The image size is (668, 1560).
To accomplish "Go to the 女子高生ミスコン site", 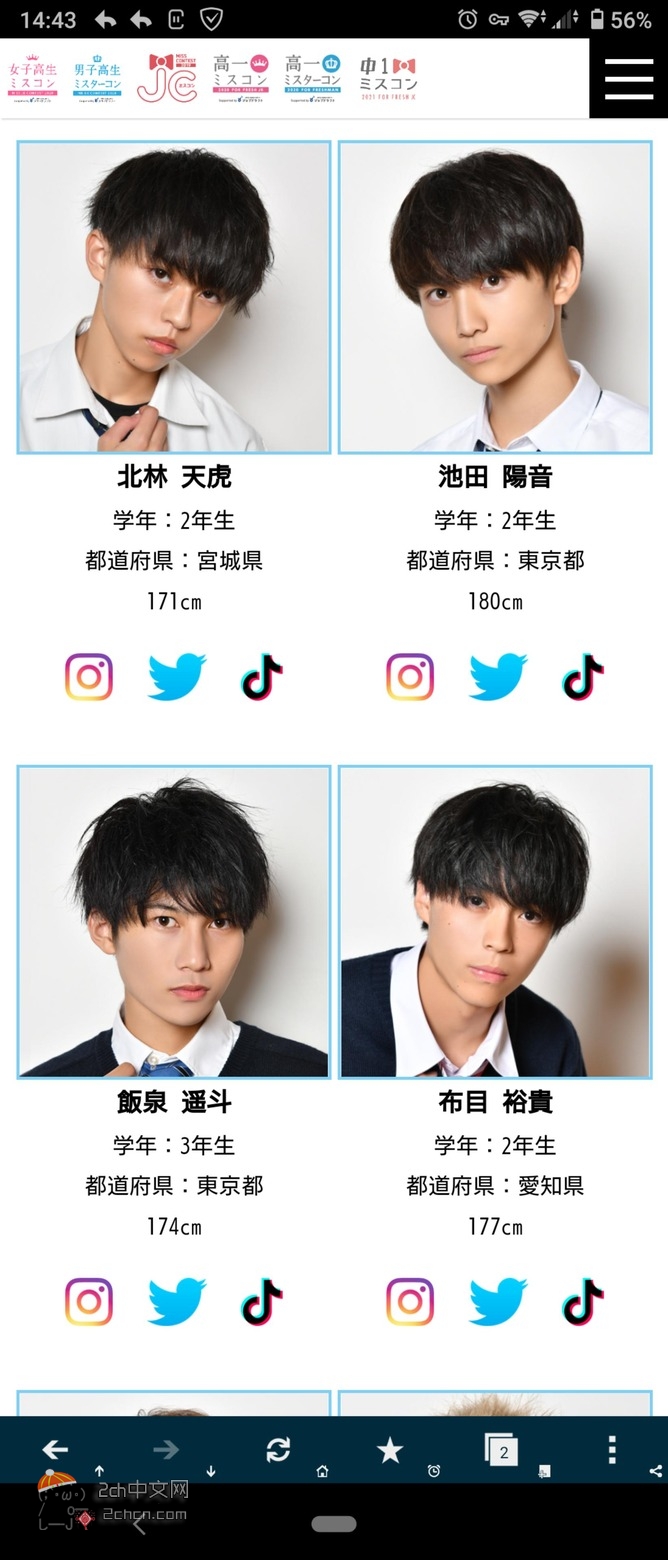I will pyautogui.click(x=34, y=78).
